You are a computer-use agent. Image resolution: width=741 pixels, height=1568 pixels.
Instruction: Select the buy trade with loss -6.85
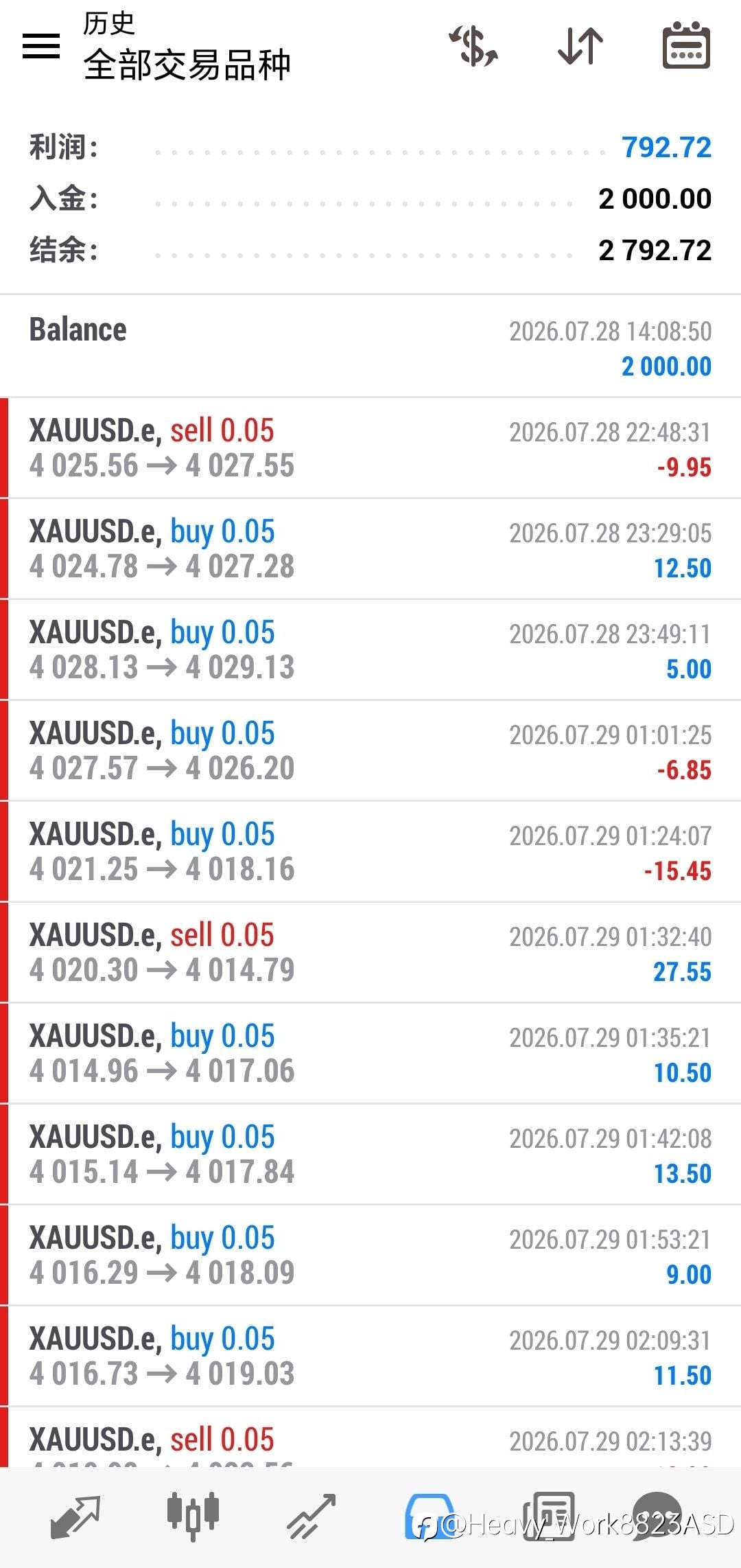[x=370, y=750]
